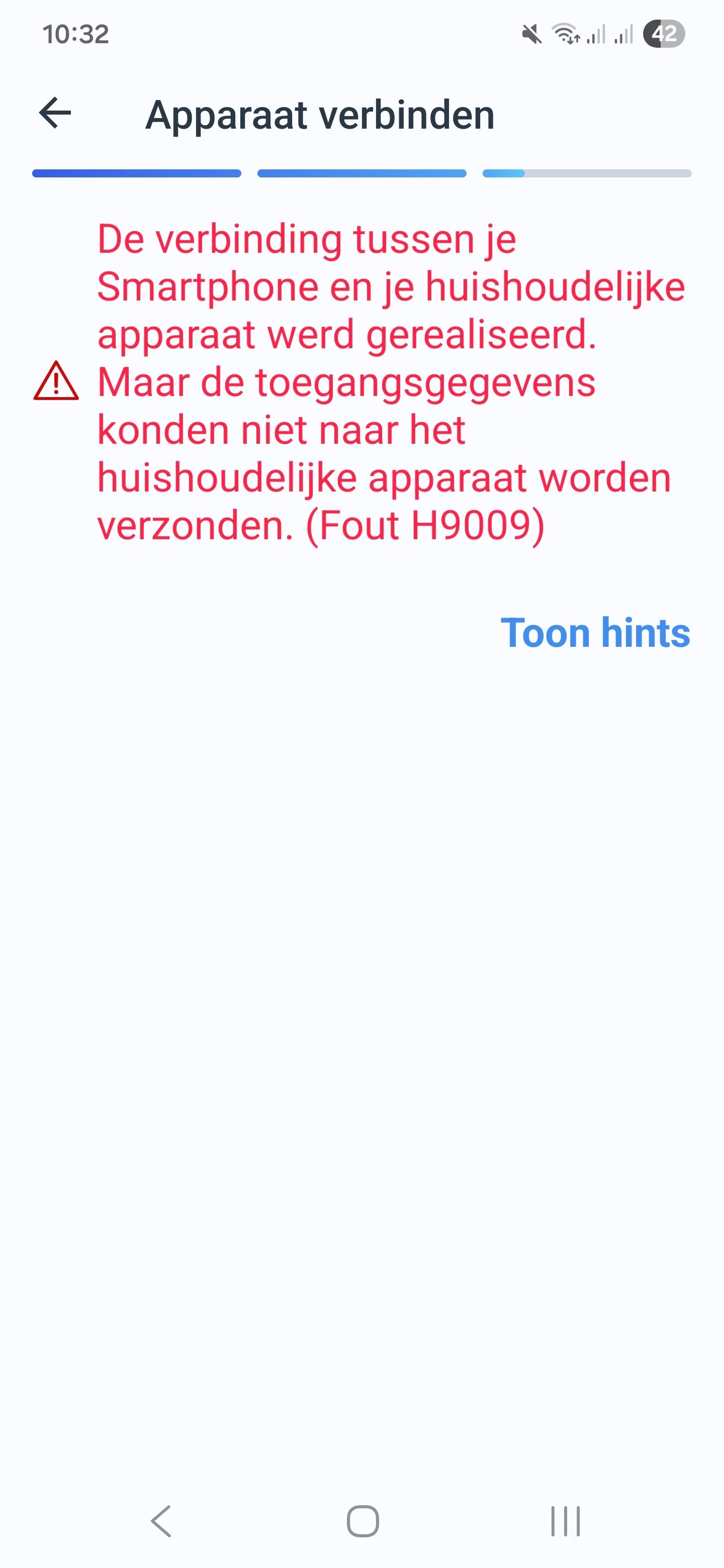Tap the system back button

(x=161, y=1521)
